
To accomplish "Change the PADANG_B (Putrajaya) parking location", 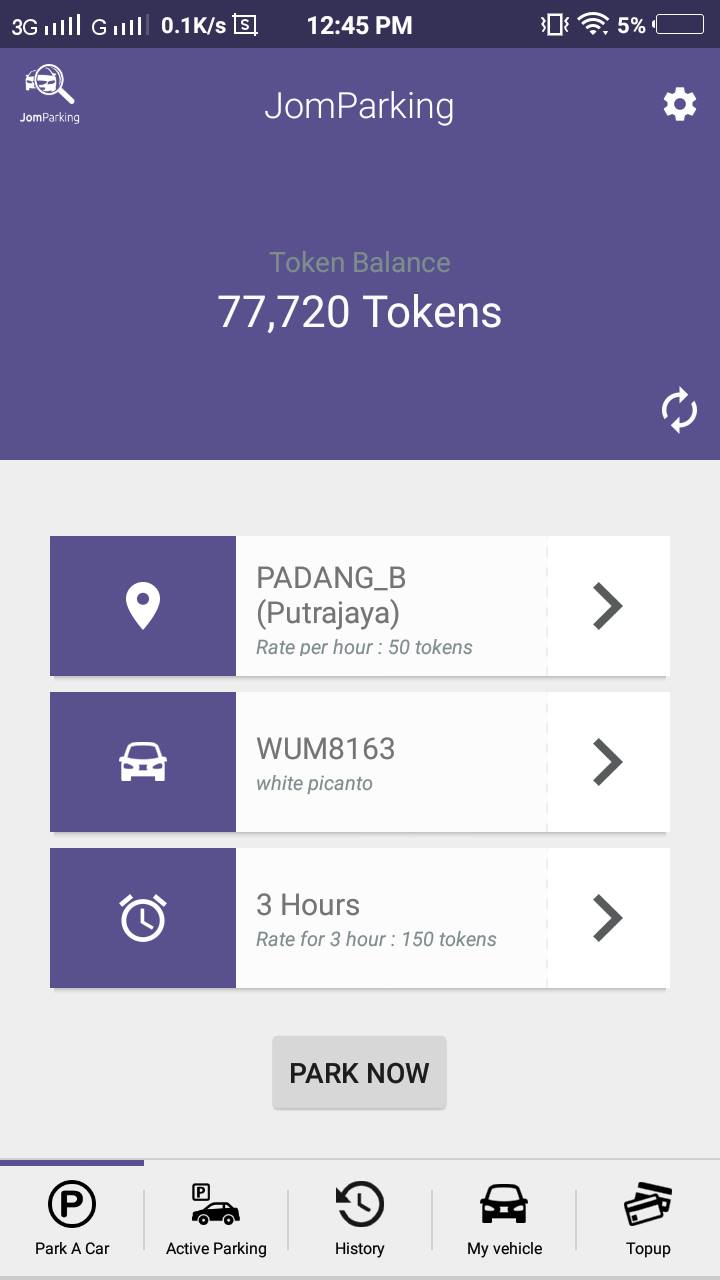I will [359, 606].
